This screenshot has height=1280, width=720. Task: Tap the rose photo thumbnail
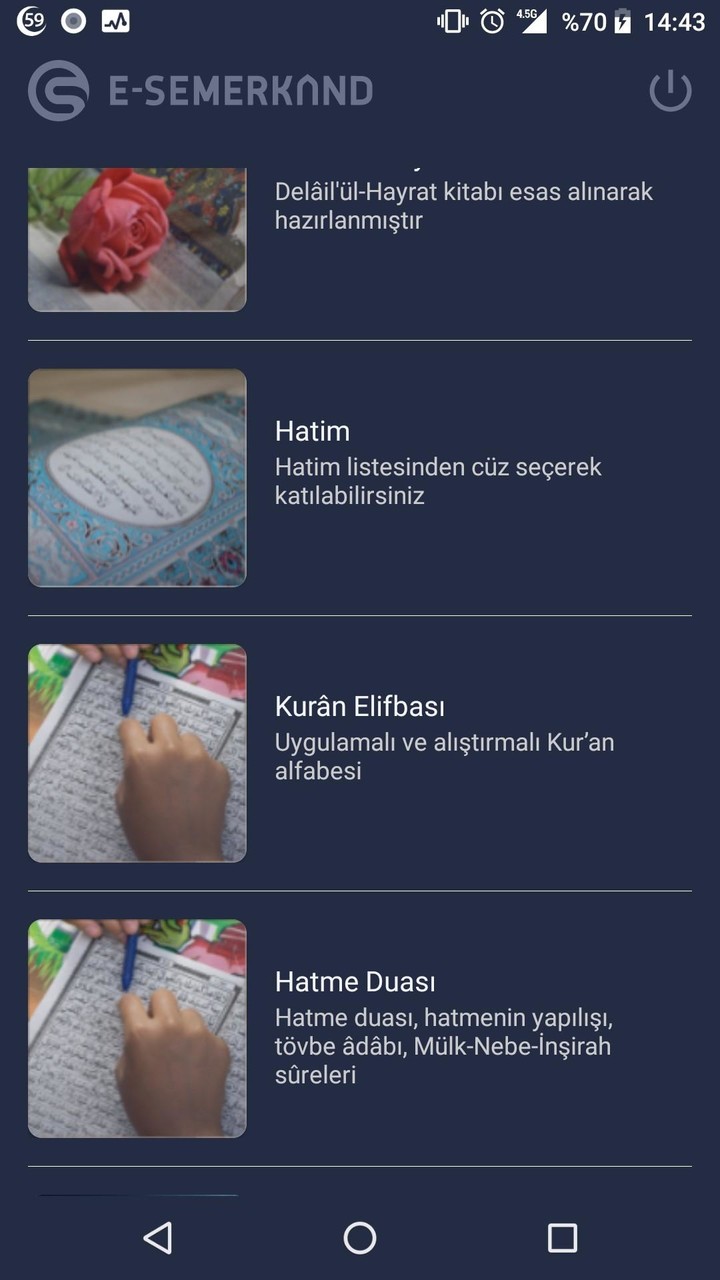137,237
